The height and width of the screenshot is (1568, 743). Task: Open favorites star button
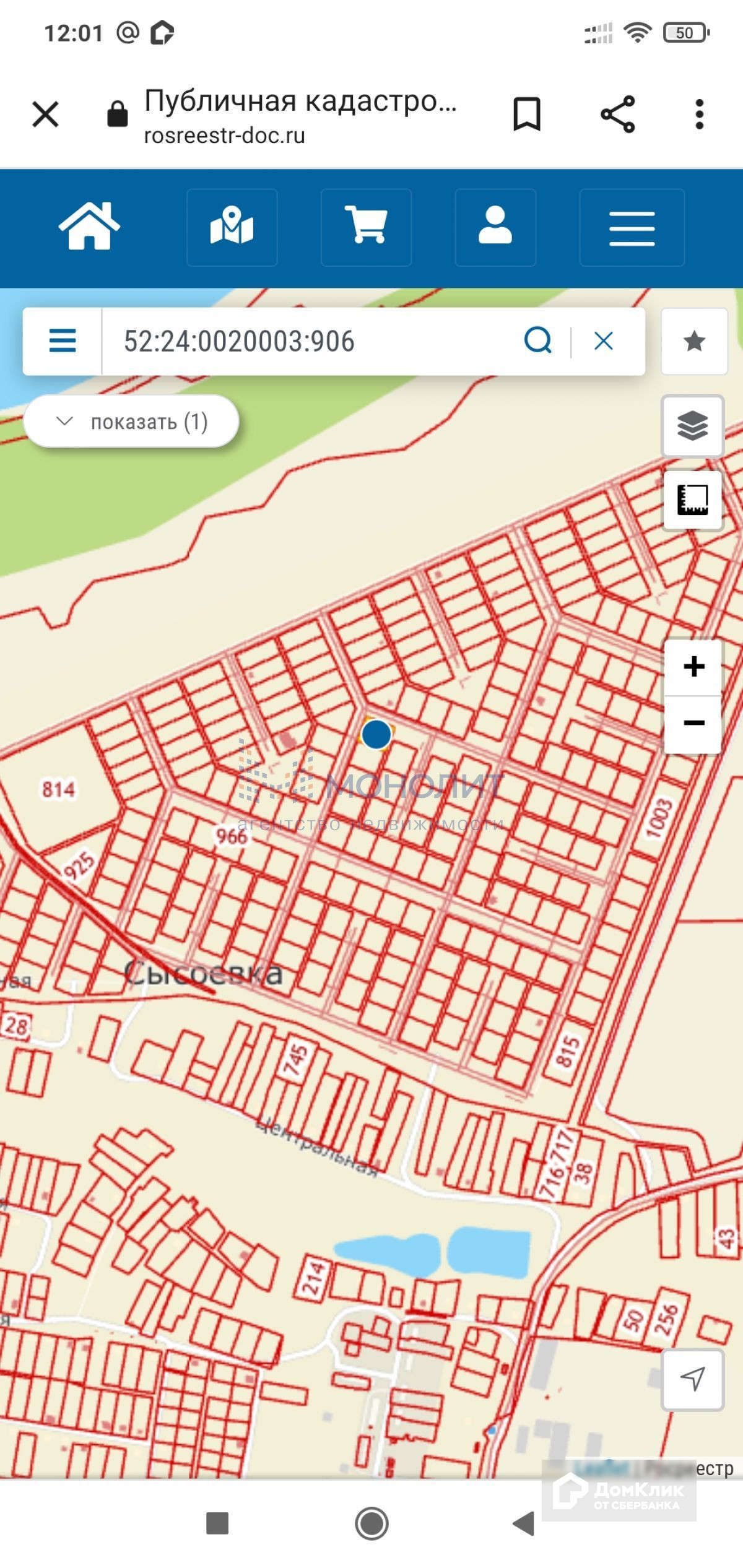[693, 341]
